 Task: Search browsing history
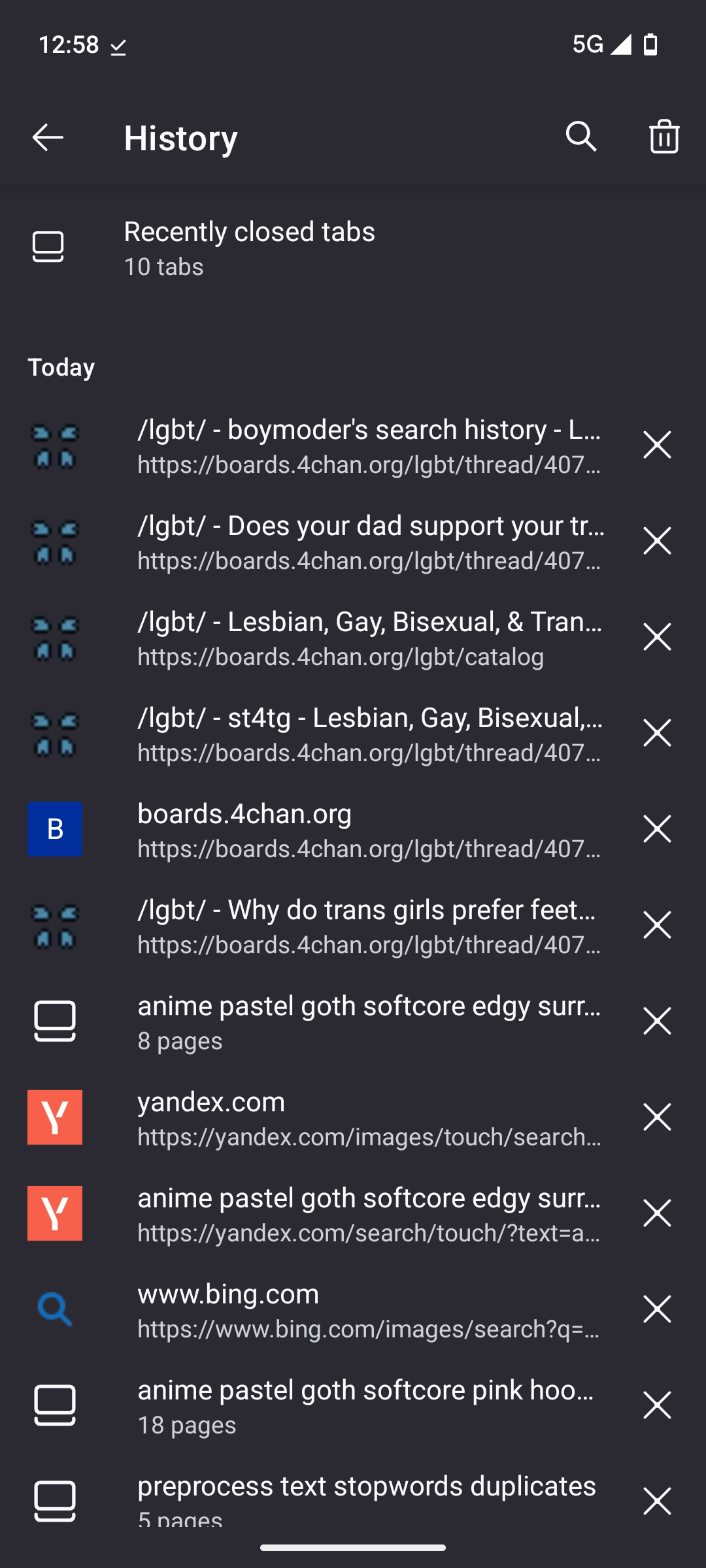[x=581, y=137]
